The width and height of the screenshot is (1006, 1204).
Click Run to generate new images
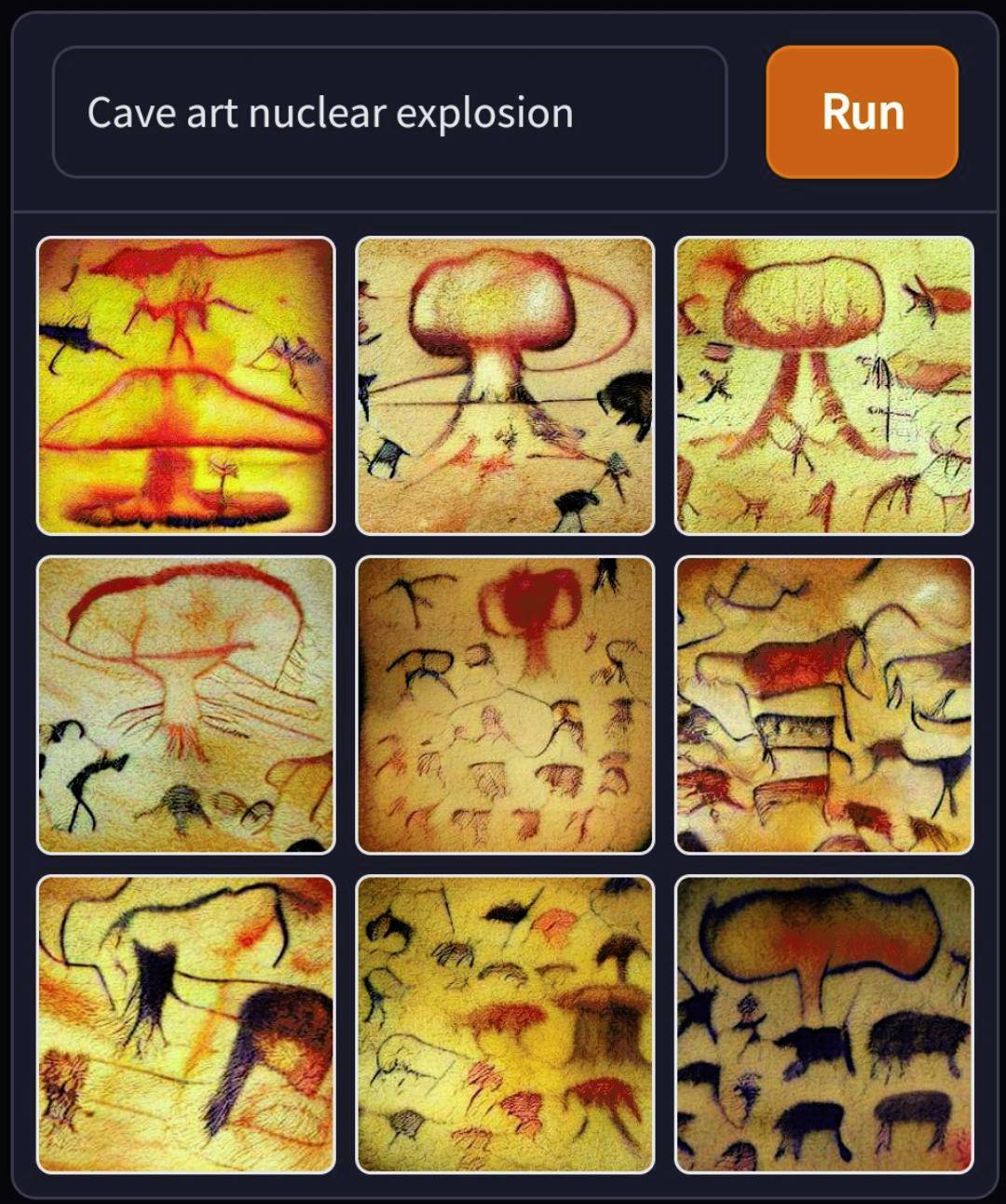862,112
